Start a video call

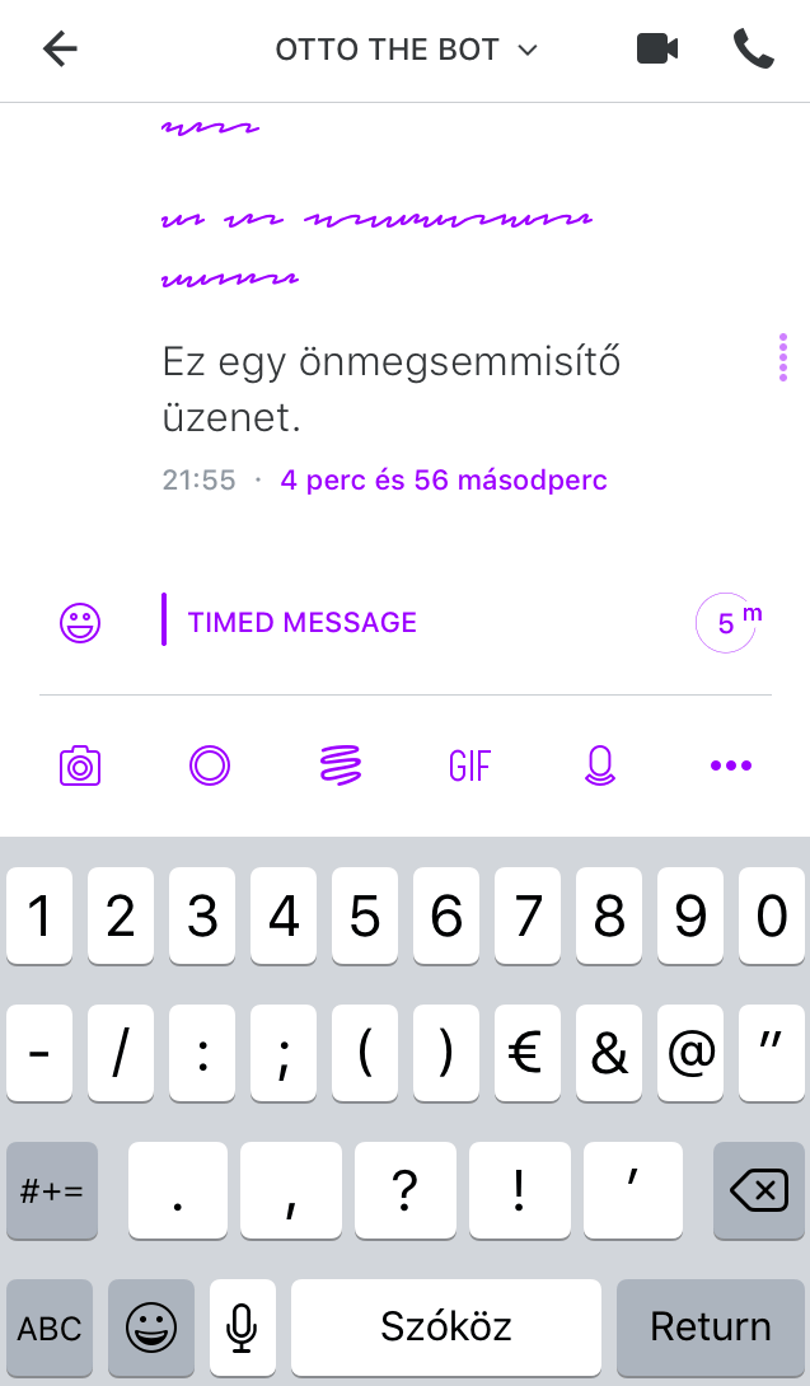(657, 49)
